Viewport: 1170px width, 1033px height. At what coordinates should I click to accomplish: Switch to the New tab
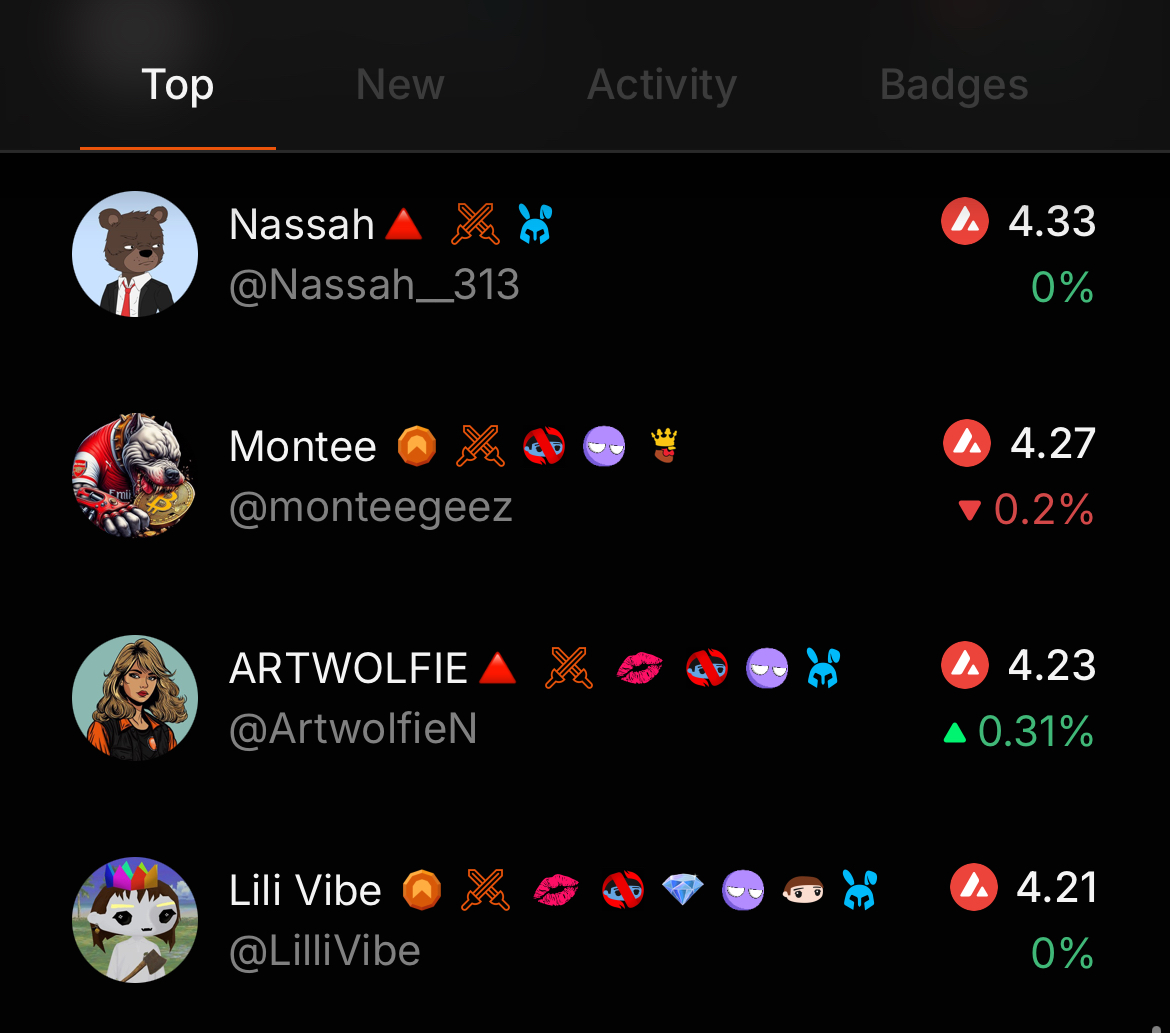pos(400,86)
